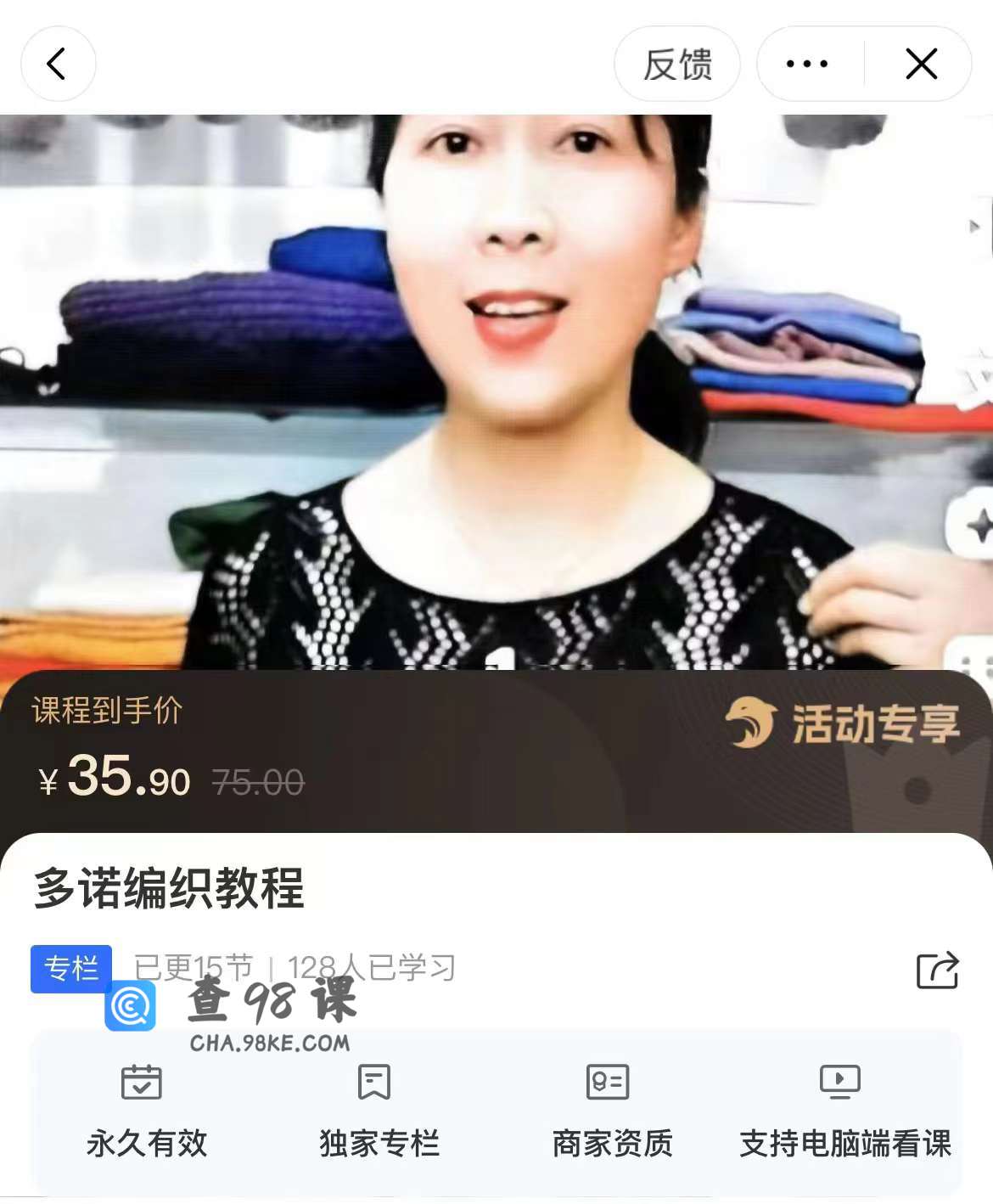The height and width of the screenshot is (1204, 993).
Task: Open the 反馈 feedback button
Action: pos(676,64)
